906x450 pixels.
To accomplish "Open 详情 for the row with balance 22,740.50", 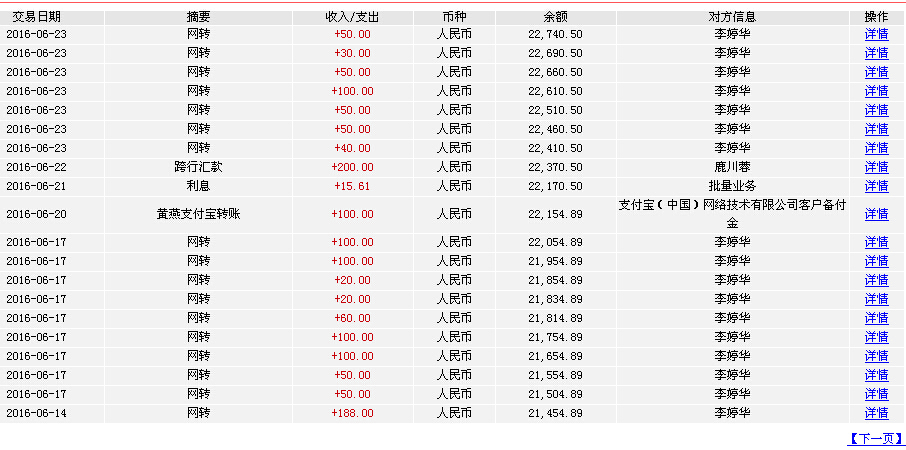I will [x=876, y=34].
